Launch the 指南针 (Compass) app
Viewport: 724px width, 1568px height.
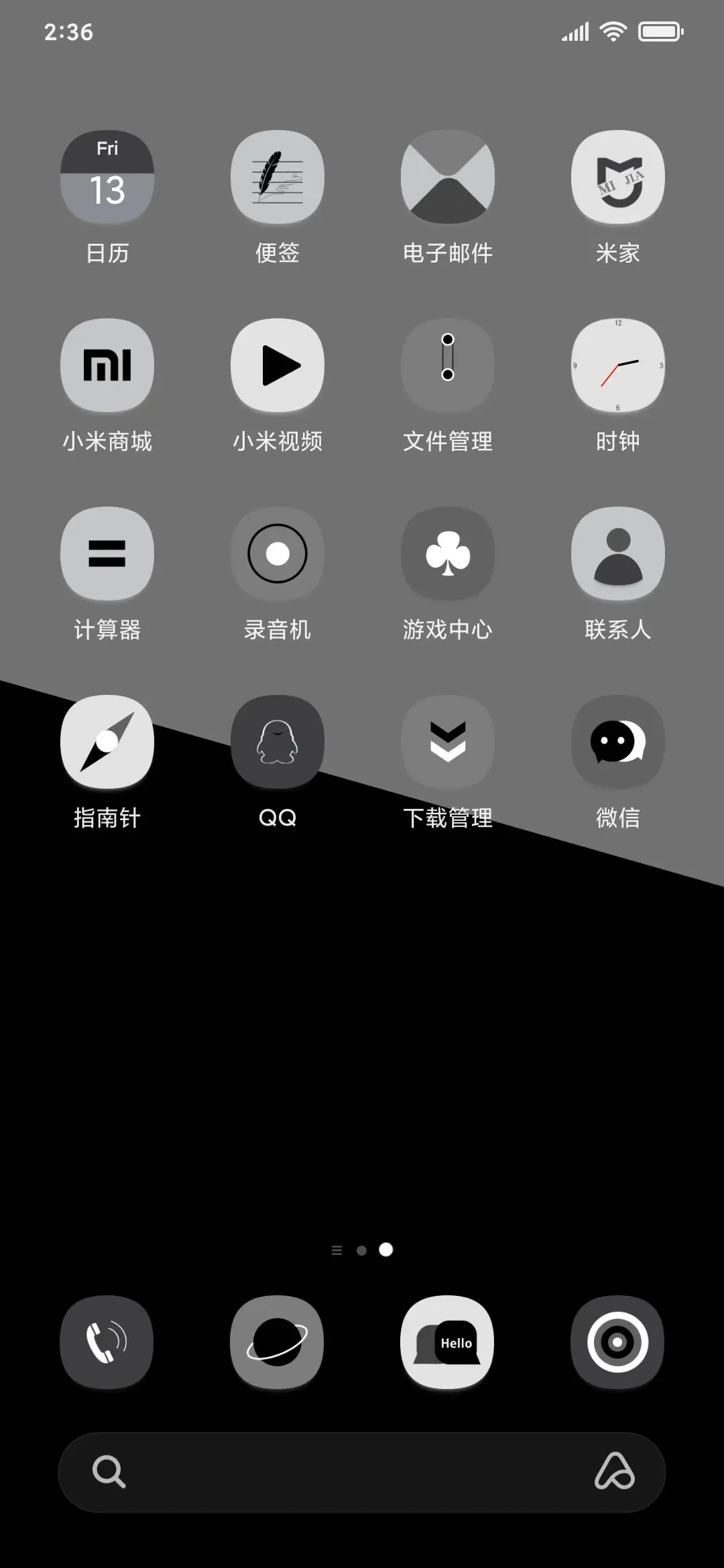(x=107, y=741)
